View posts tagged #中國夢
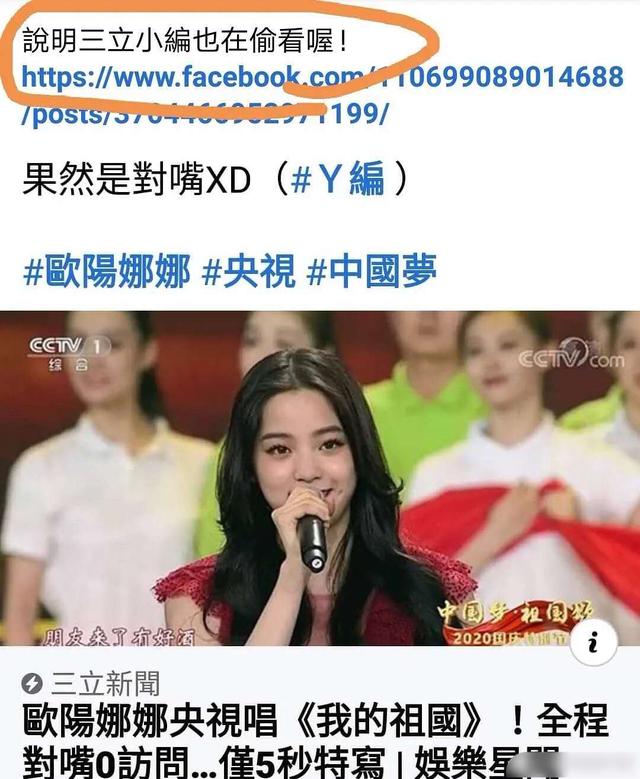Screen dimensions: 640x779 (x=371, y=272)
